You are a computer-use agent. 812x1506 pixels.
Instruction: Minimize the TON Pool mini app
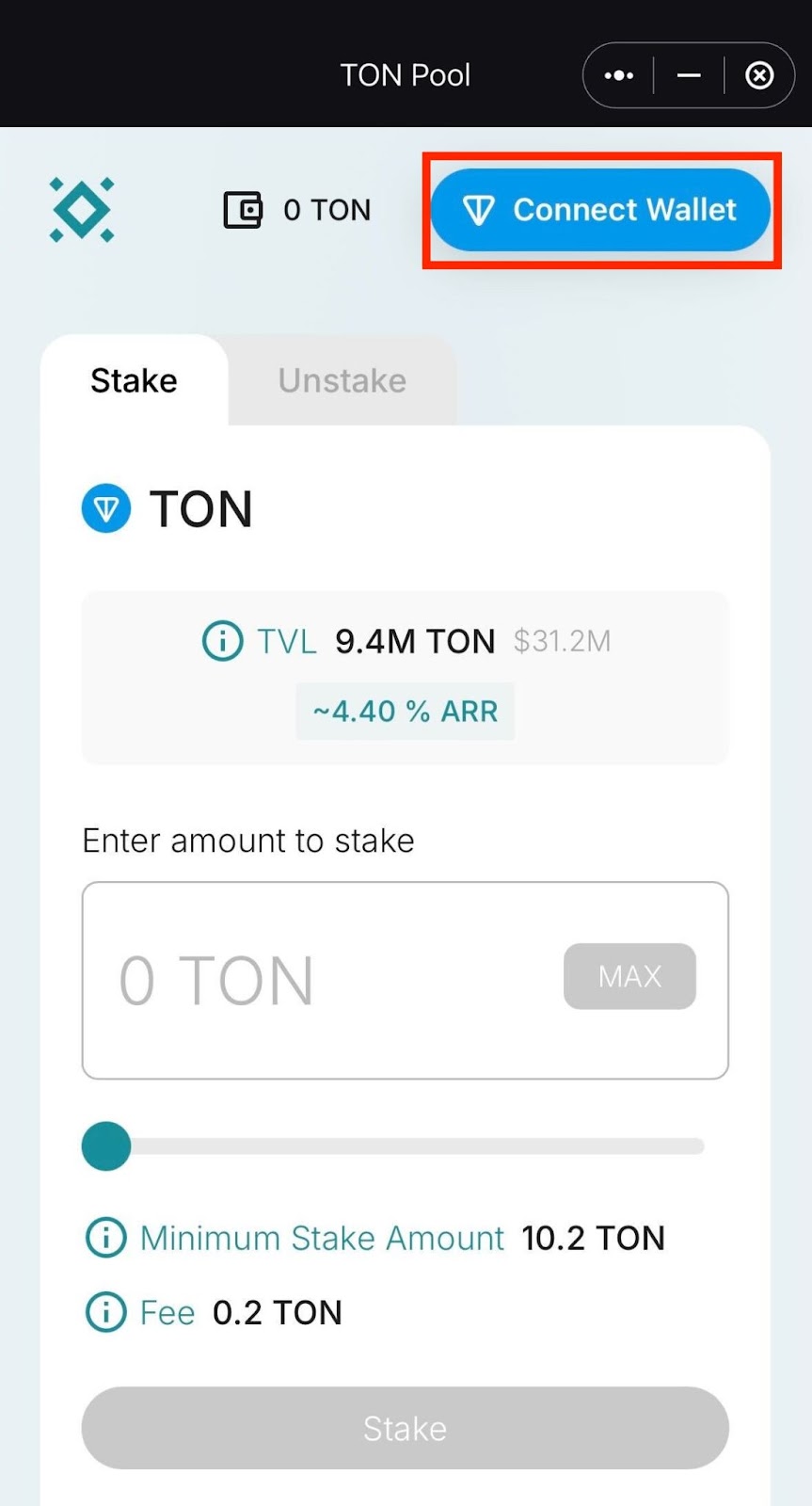(x=689, y=75)
